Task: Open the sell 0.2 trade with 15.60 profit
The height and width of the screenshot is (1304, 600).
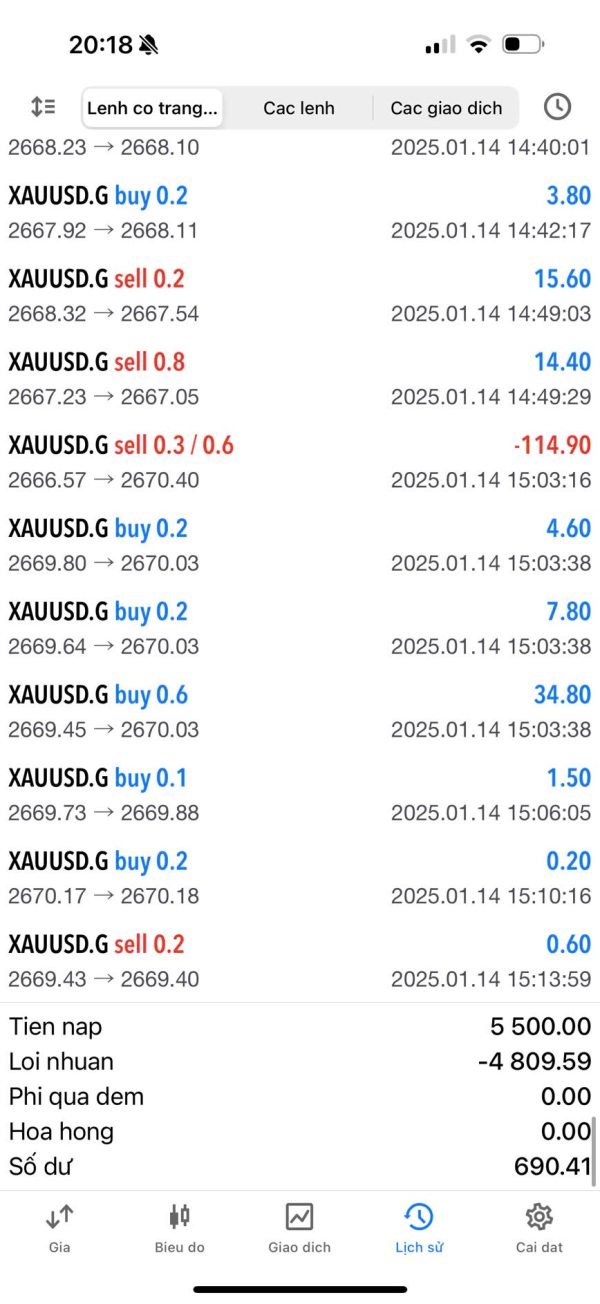Action: coord(300,295)
